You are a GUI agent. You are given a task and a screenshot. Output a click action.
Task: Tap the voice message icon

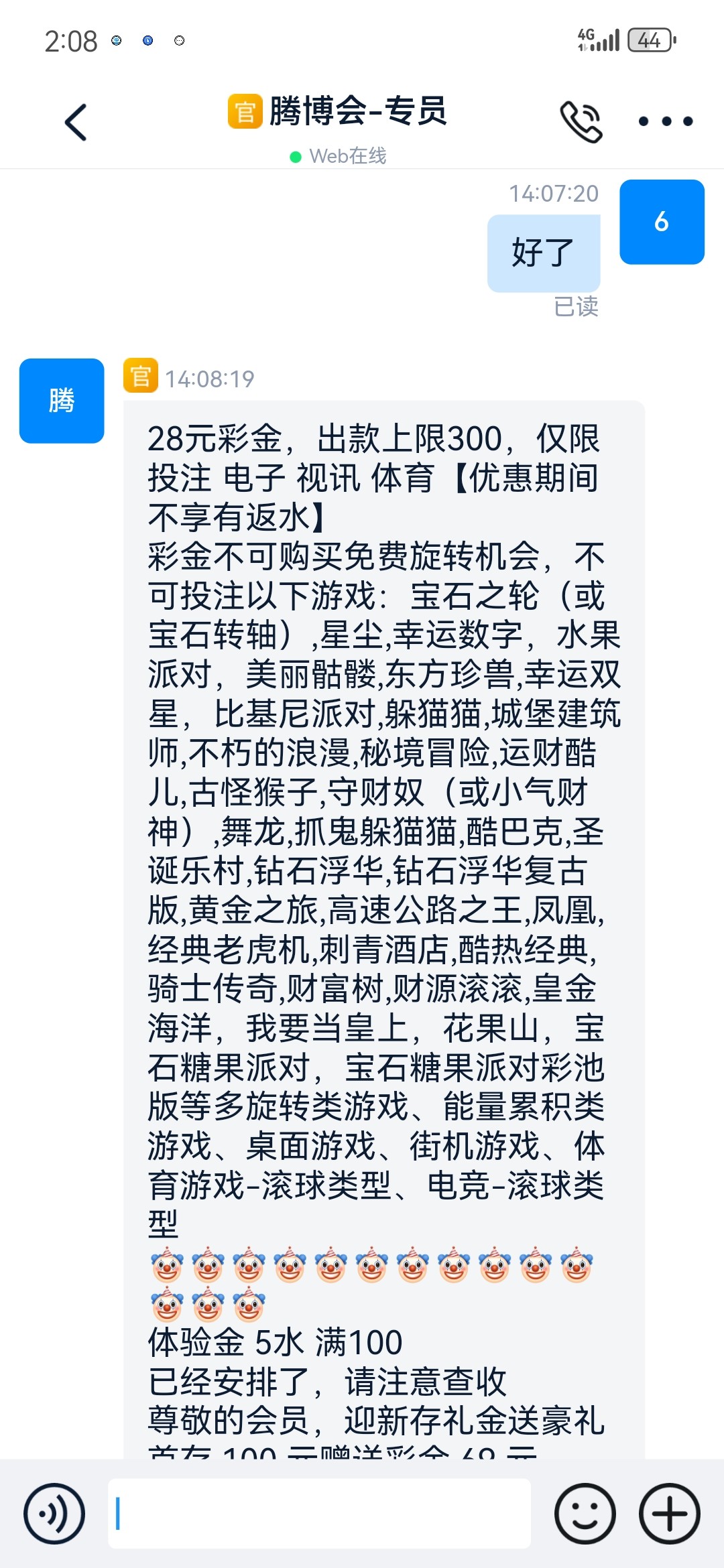[54, 1514]
